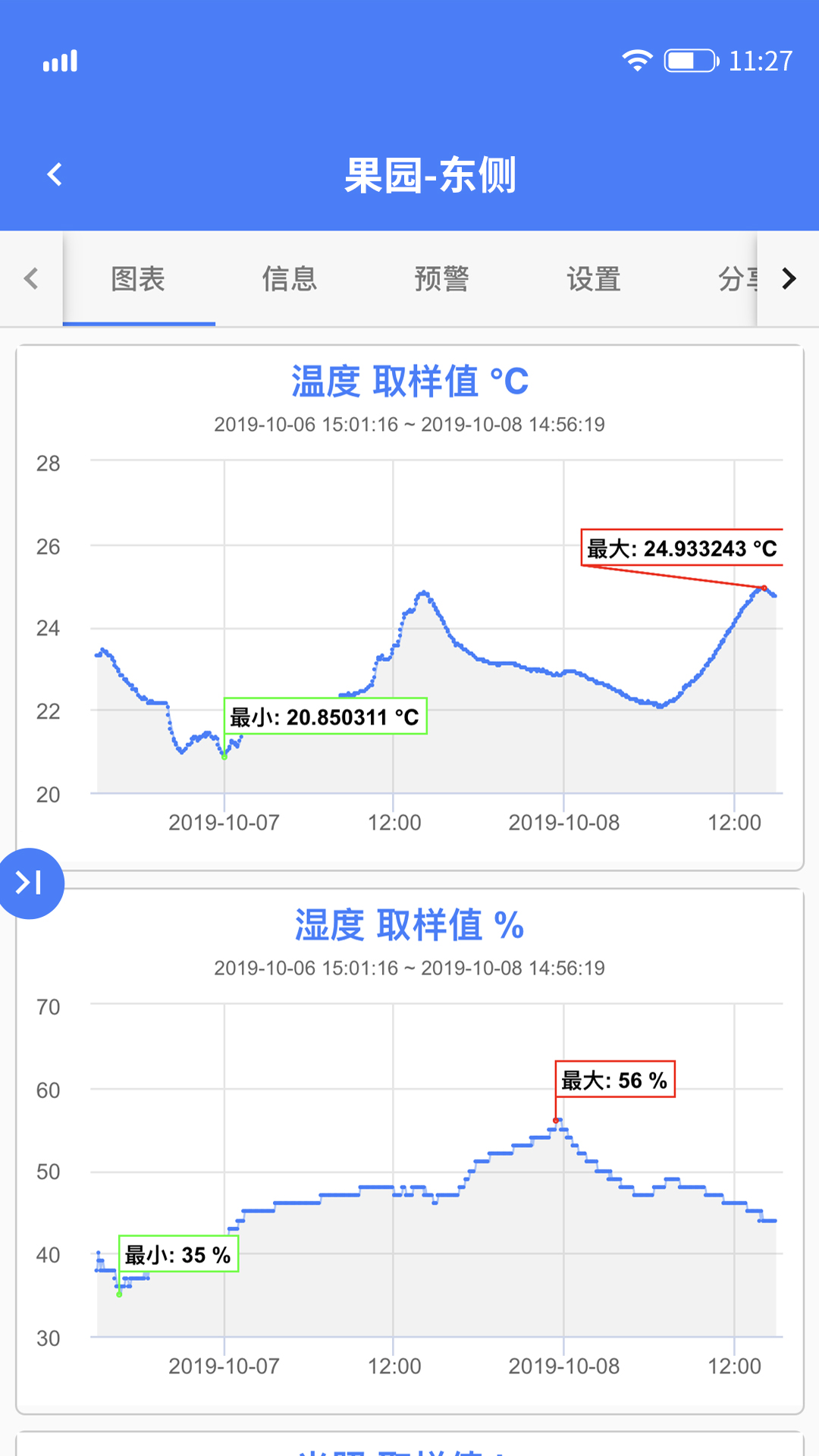Screen dimensions: 819x1456
Task: Select the currently active 图表 tab
Action: click(138, 279)
